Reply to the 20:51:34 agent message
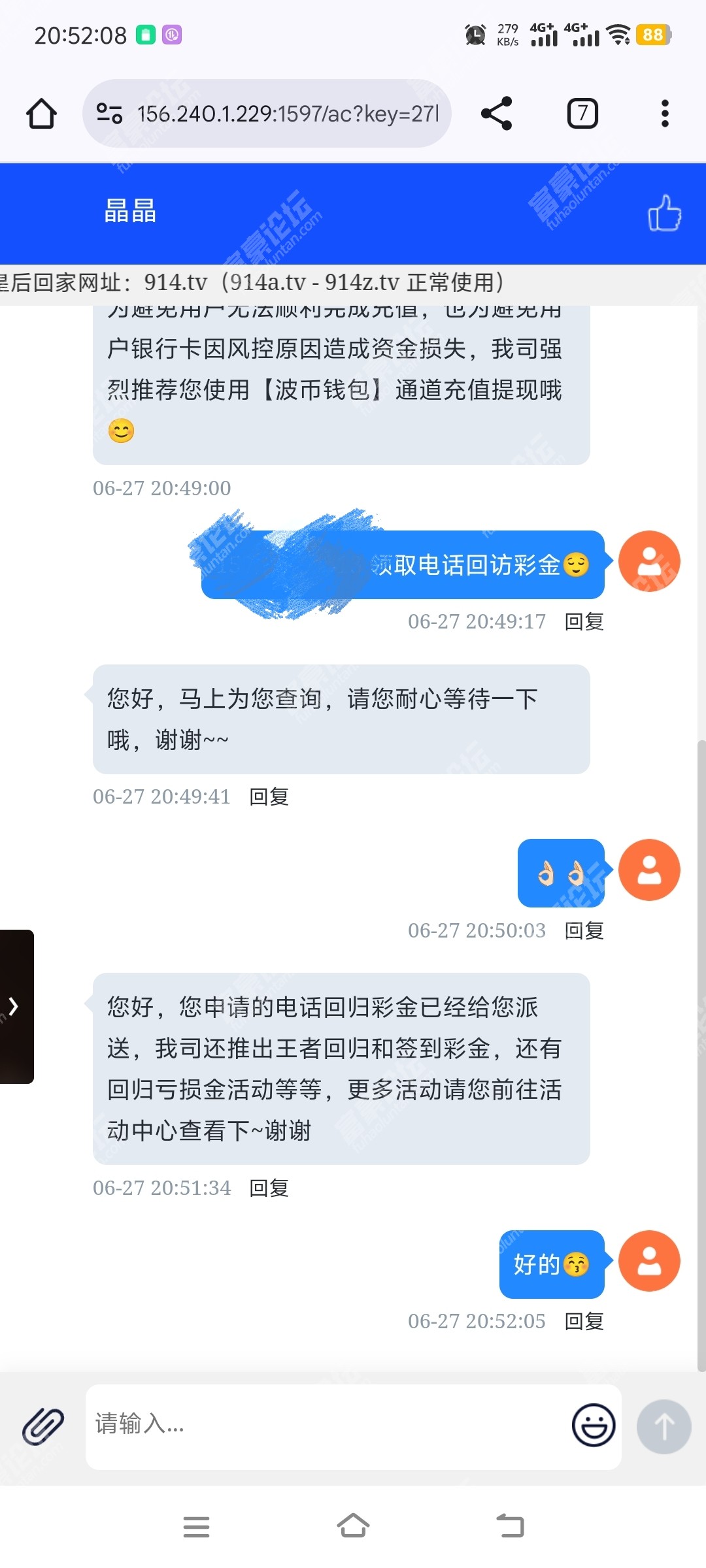This screenshot has width=706, height=1568. 269,1188
